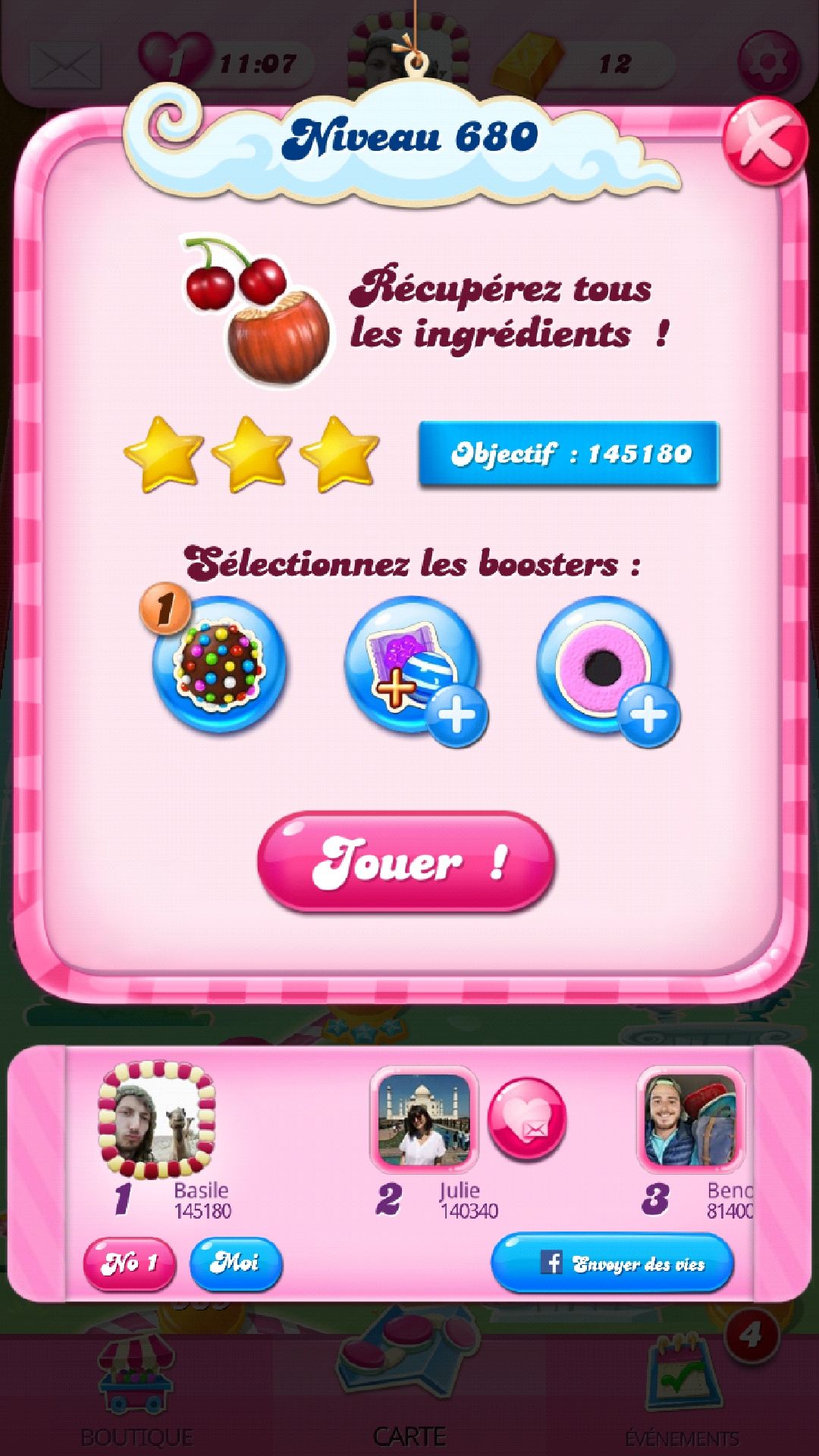Add the coconut wheel booster
This screenshot has height=1456, width=819.
tap(604, 666)
